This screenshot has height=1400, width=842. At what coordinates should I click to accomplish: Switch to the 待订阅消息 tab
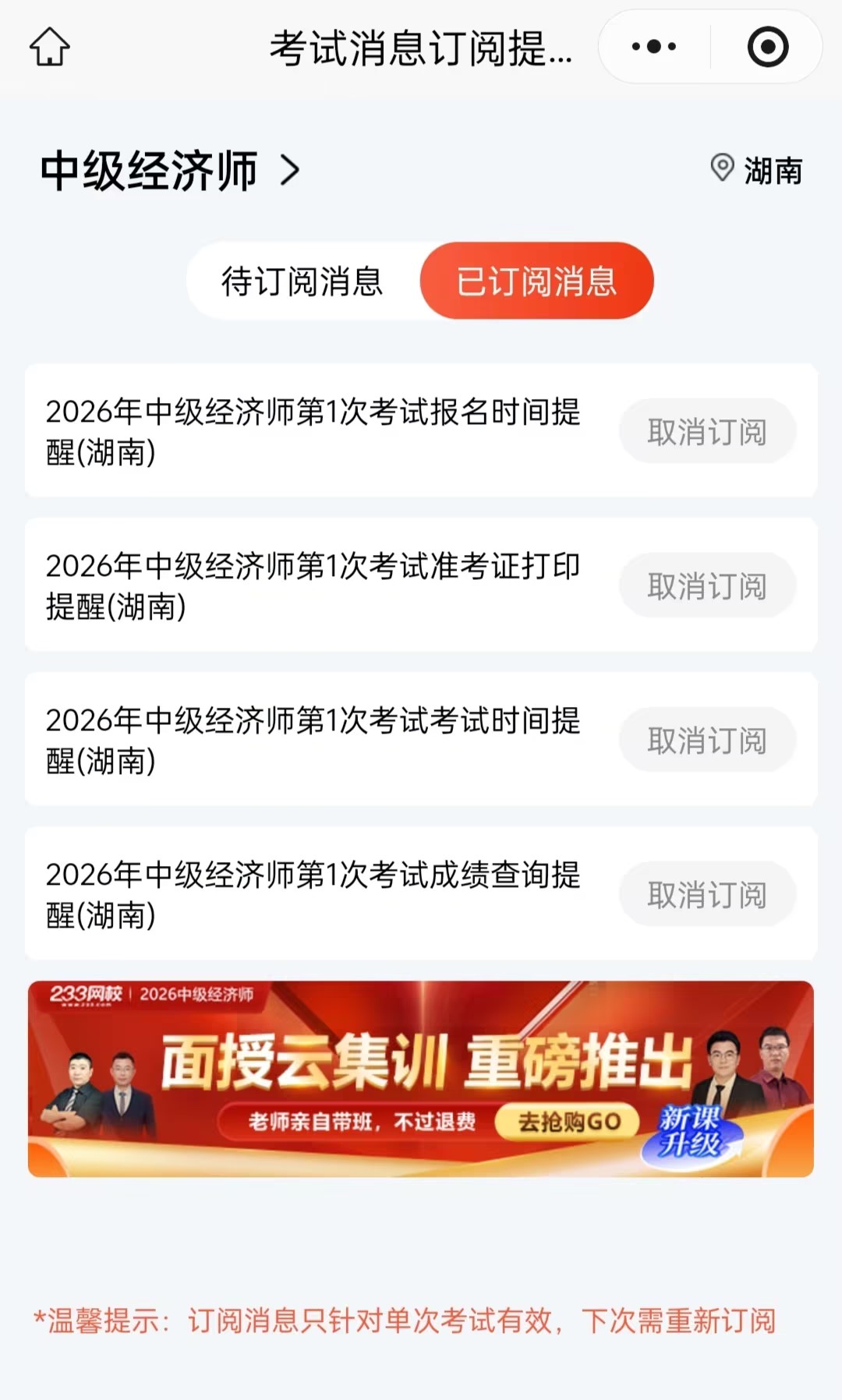click(x=302, y=282)
